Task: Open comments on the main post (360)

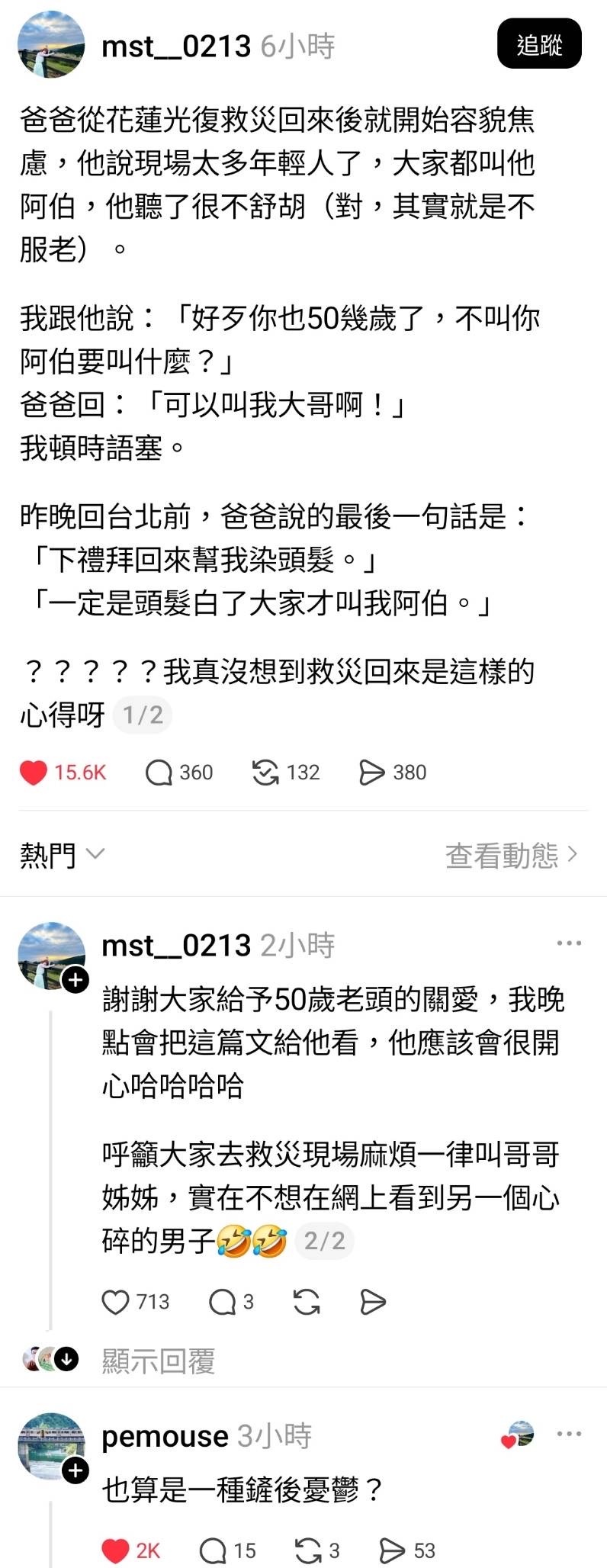Action: [159, 773]
